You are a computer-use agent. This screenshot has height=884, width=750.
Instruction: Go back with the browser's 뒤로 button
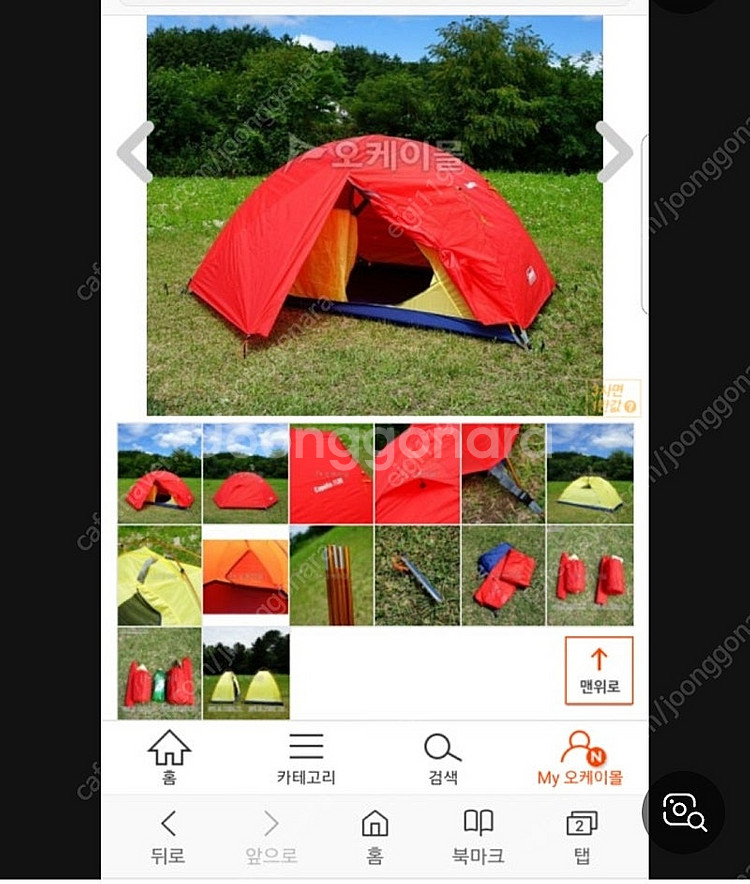tap(168, 838)
